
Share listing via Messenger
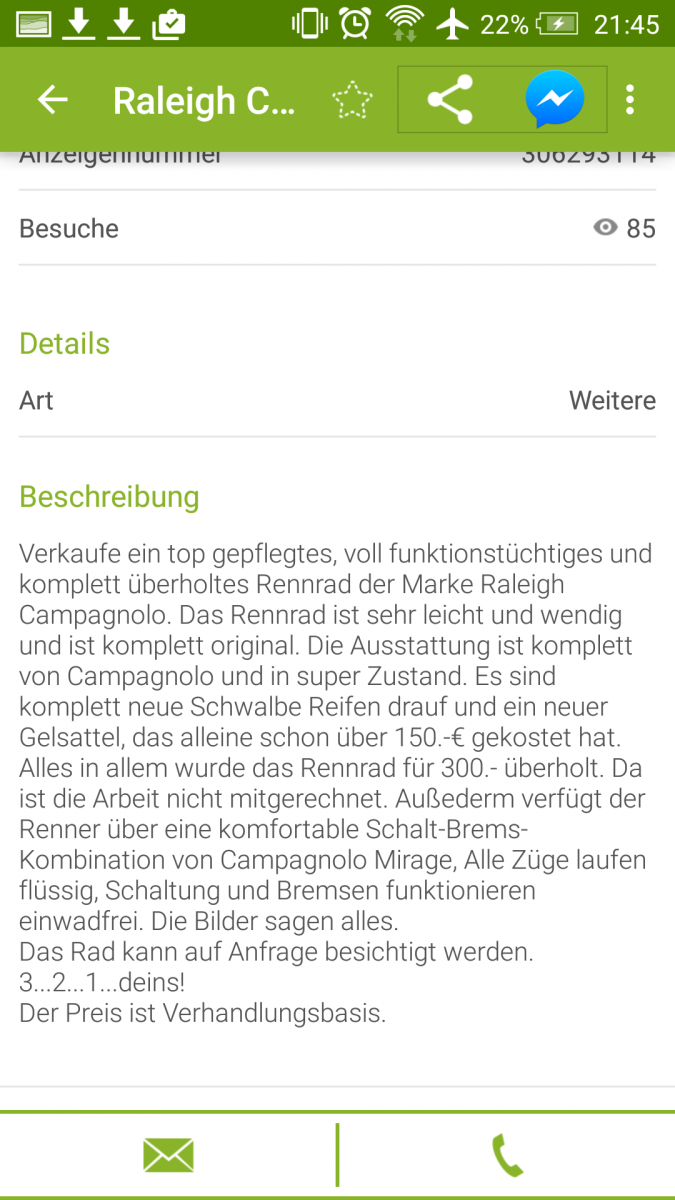pyautogui.click(x=555, y=100)
